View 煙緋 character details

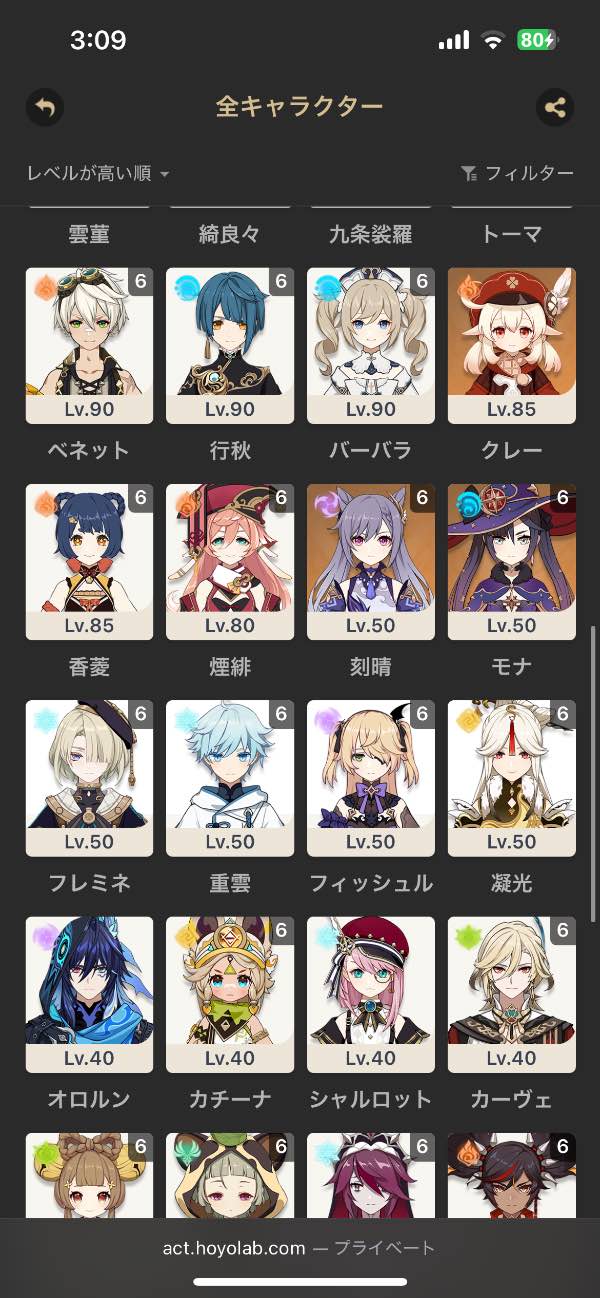[230, 562]
